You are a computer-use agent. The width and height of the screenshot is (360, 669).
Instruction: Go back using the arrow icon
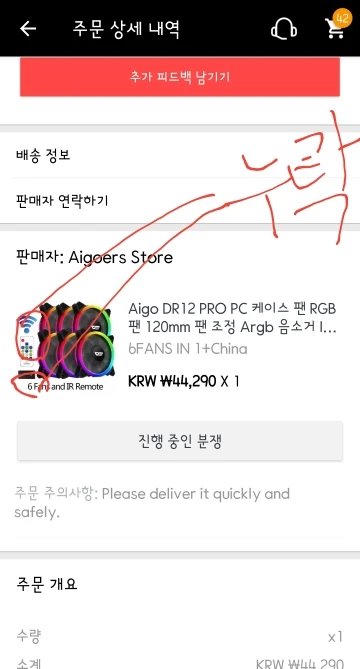[x=28, y=29]
